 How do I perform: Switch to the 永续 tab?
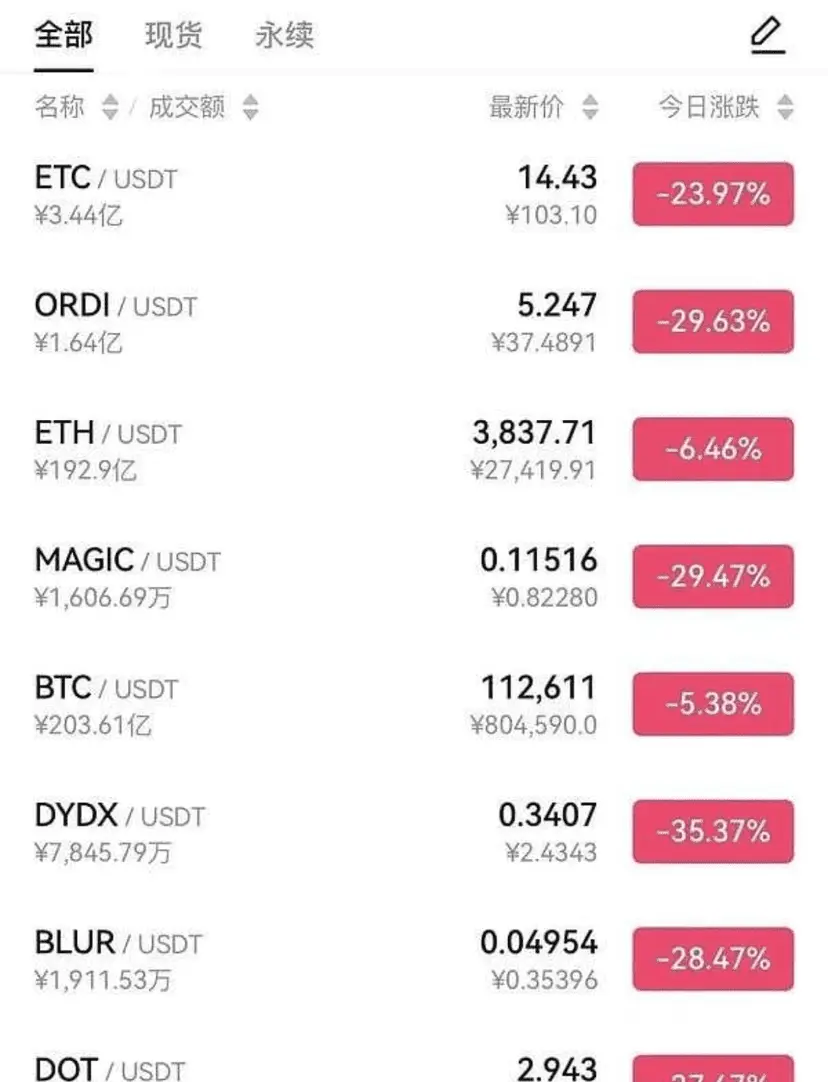click(x=284, y=36)
